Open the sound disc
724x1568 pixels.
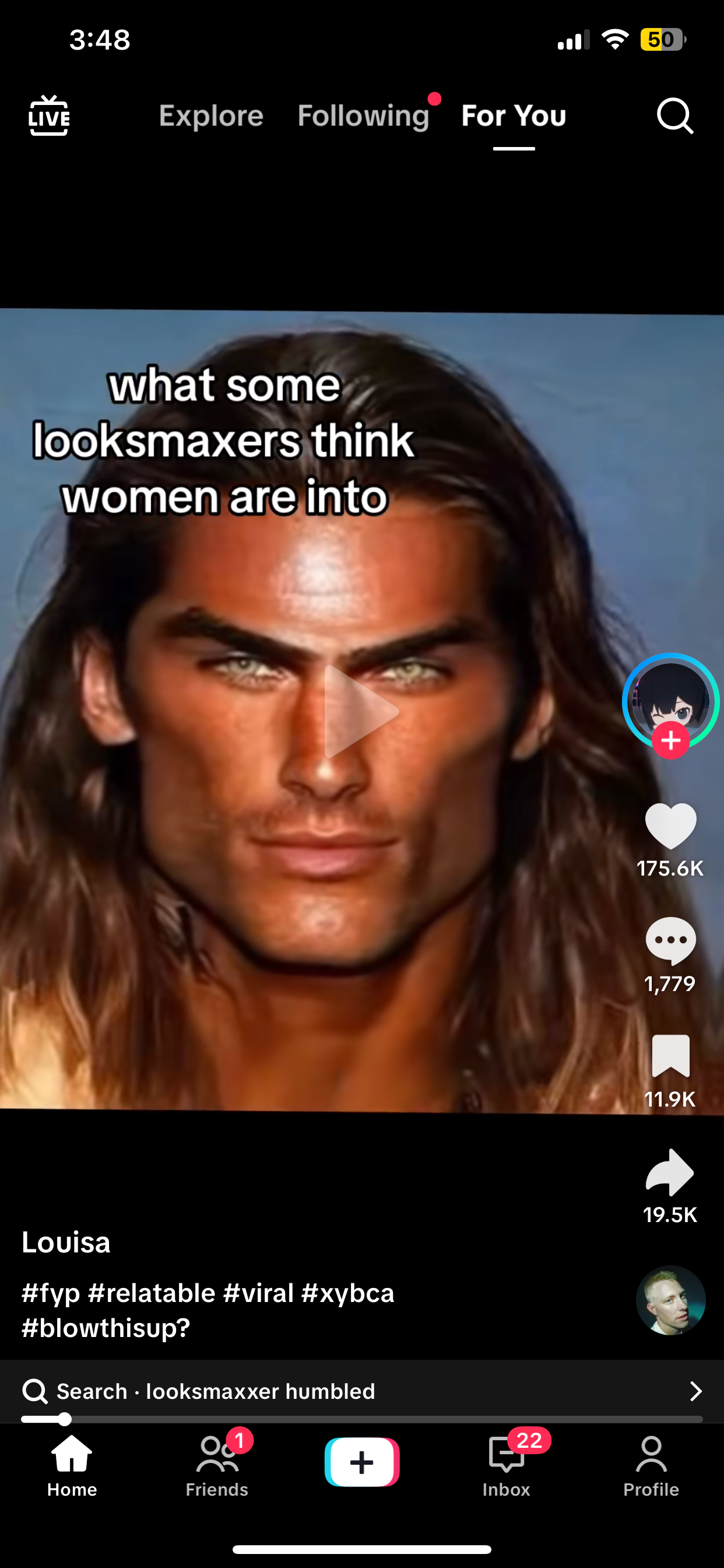(670, 1300)
